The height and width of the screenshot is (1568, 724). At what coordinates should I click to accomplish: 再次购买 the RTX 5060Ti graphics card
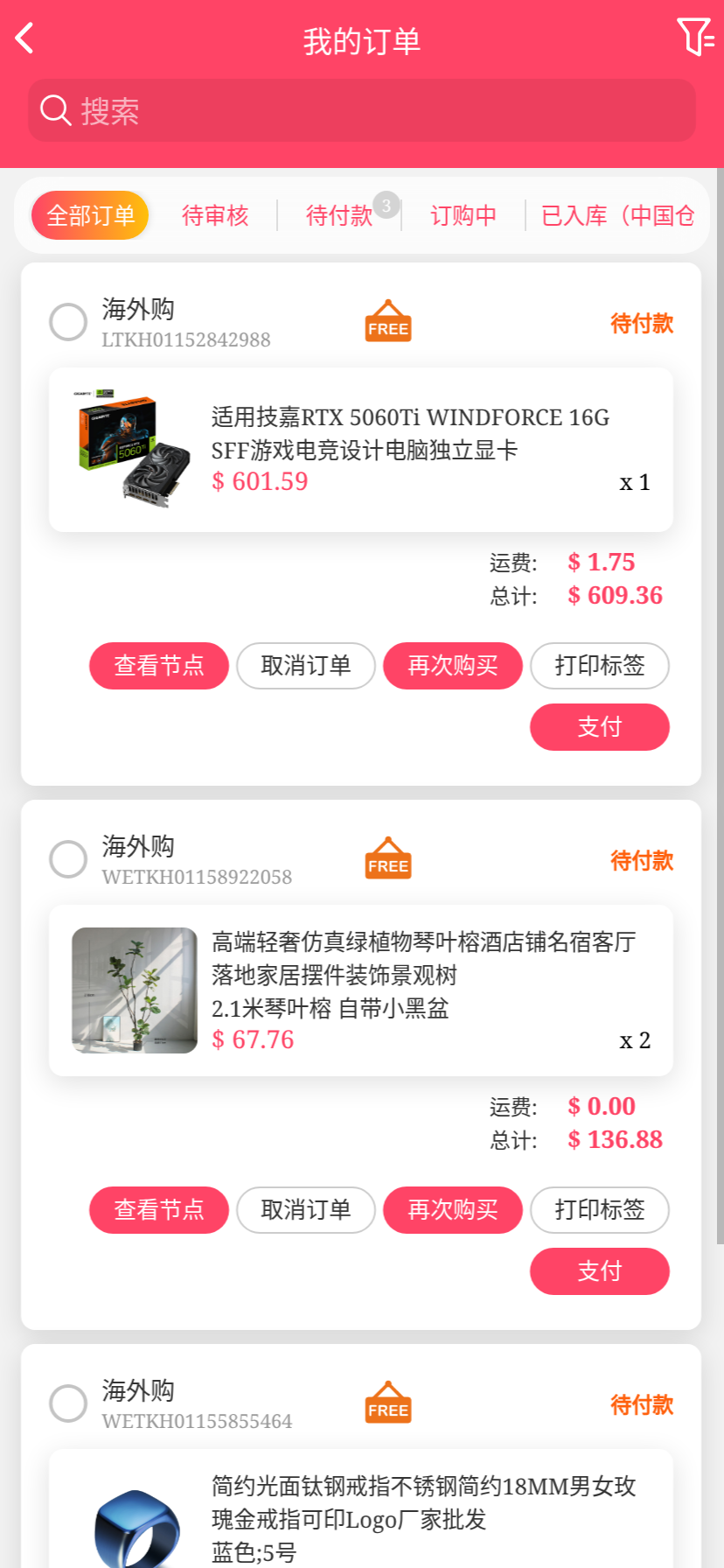(x=453, y=666)
